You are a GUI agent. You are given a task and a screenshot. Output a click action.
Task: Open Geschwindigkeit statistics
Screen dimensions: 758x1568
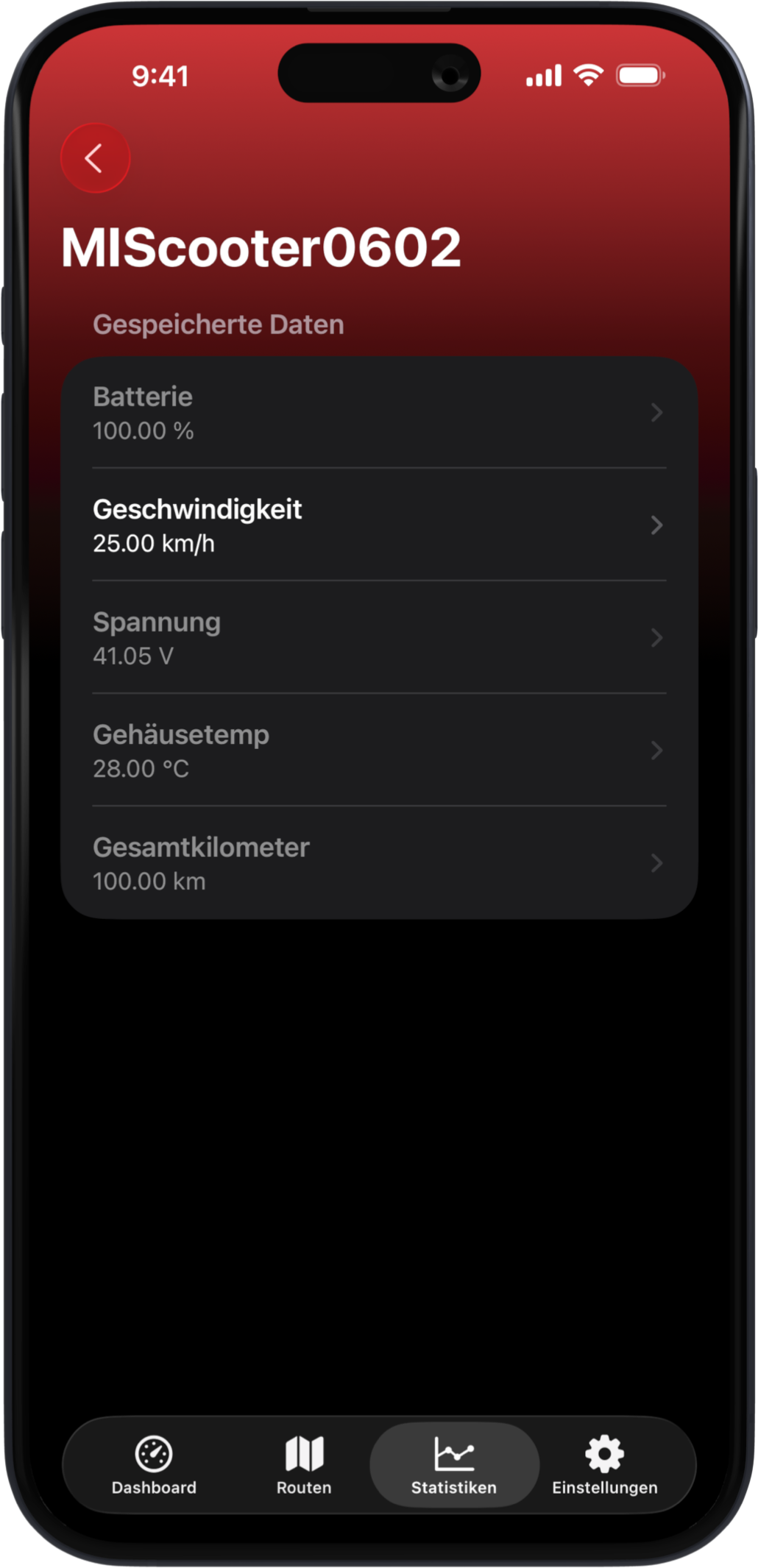coord(378,525)
